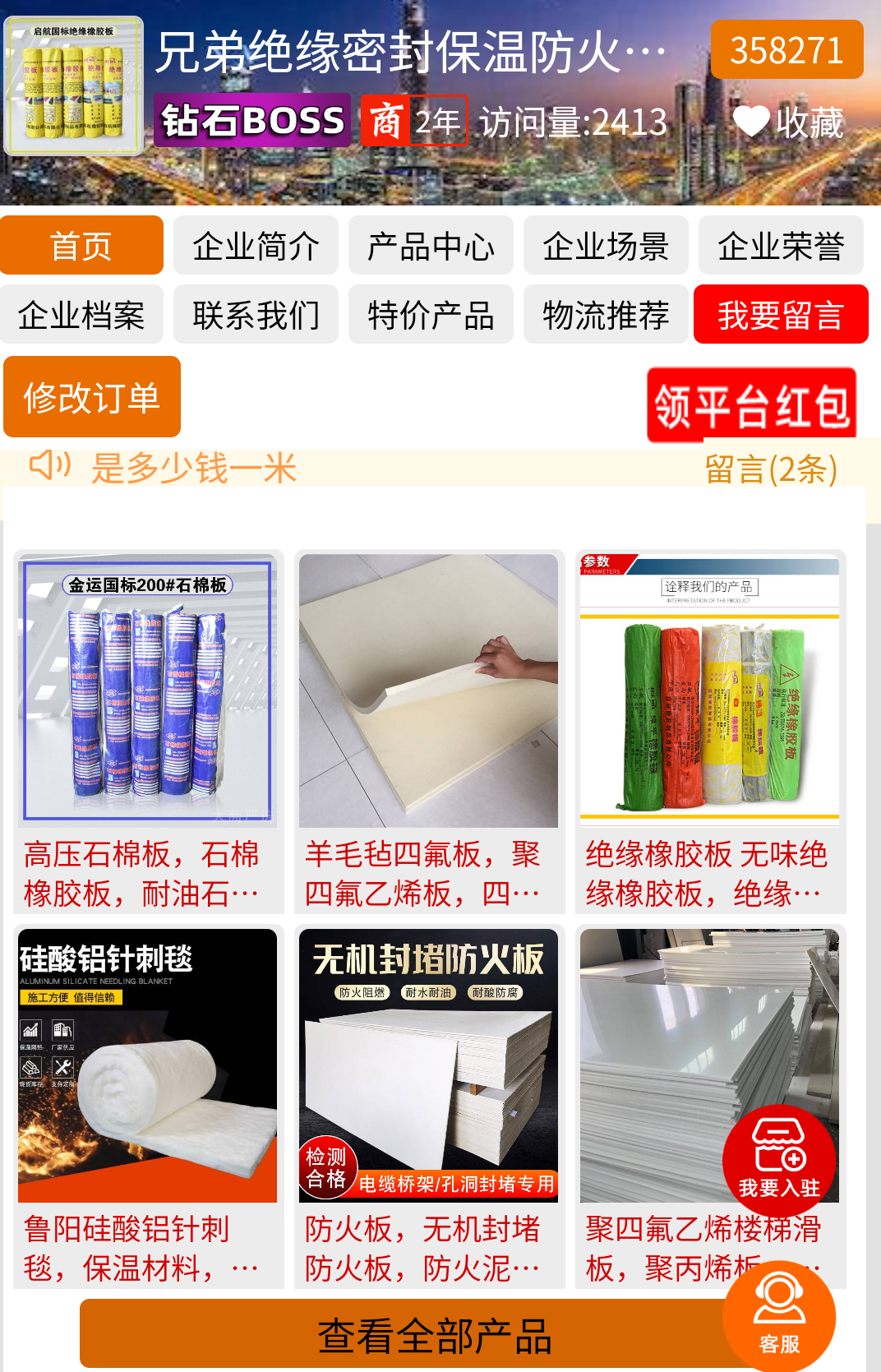The height and width of the screenshot is (1372, 881).
Task: Open 物流推荐 tab
Action: pos(606,315)
